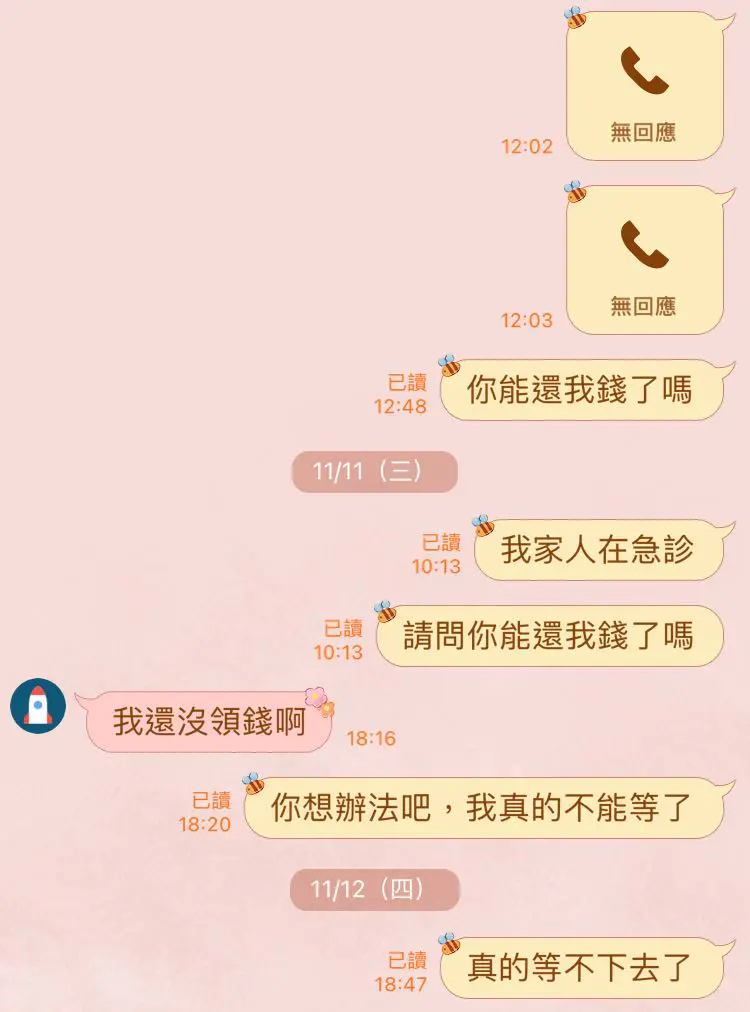Open the rocket avatar's profile
The image size is (750, 1012).
[x=38, y=705]
